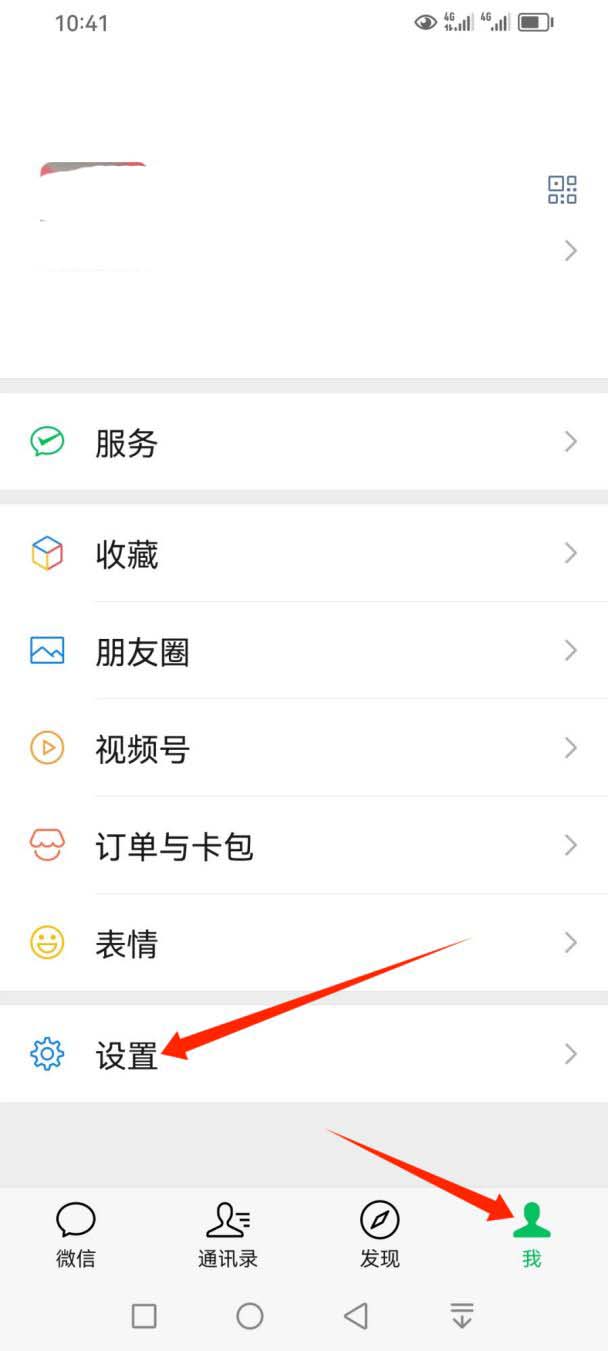Screen dimensions: 608x1351
Task: Open 朋友圈 moments
Action: click(304, 651)
